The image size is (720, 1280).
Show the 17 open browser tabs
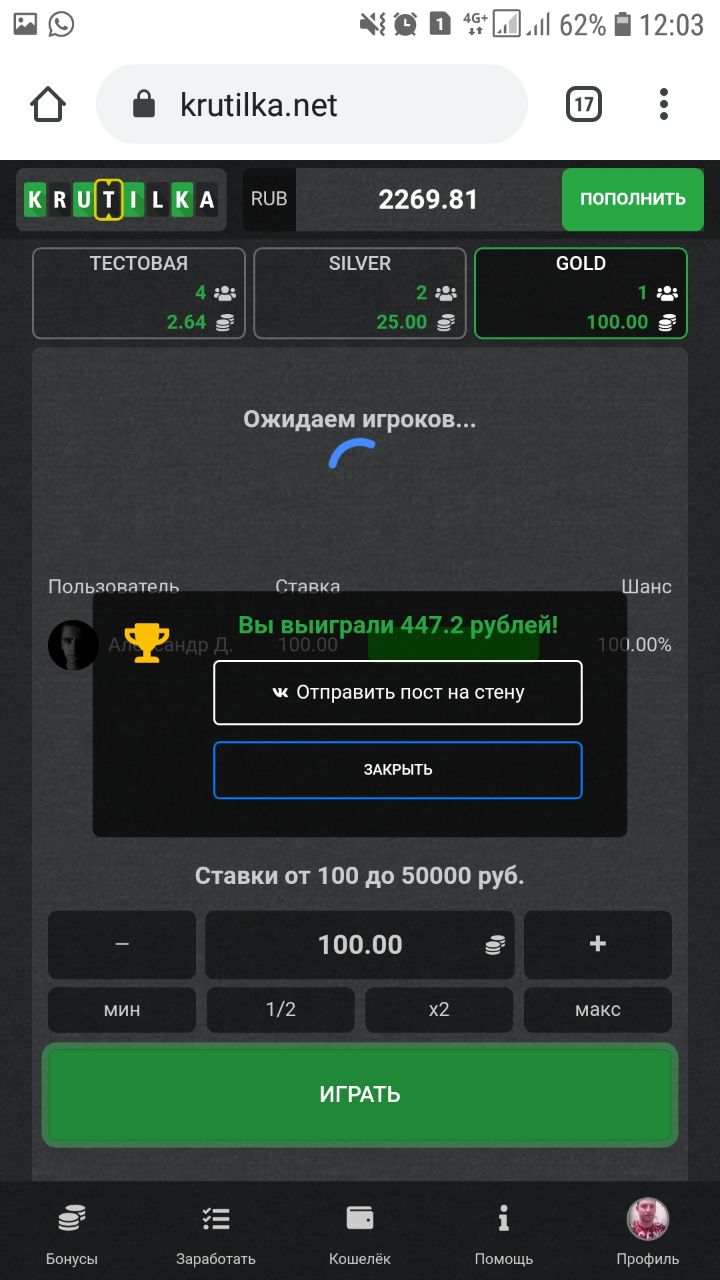[584, 105]
